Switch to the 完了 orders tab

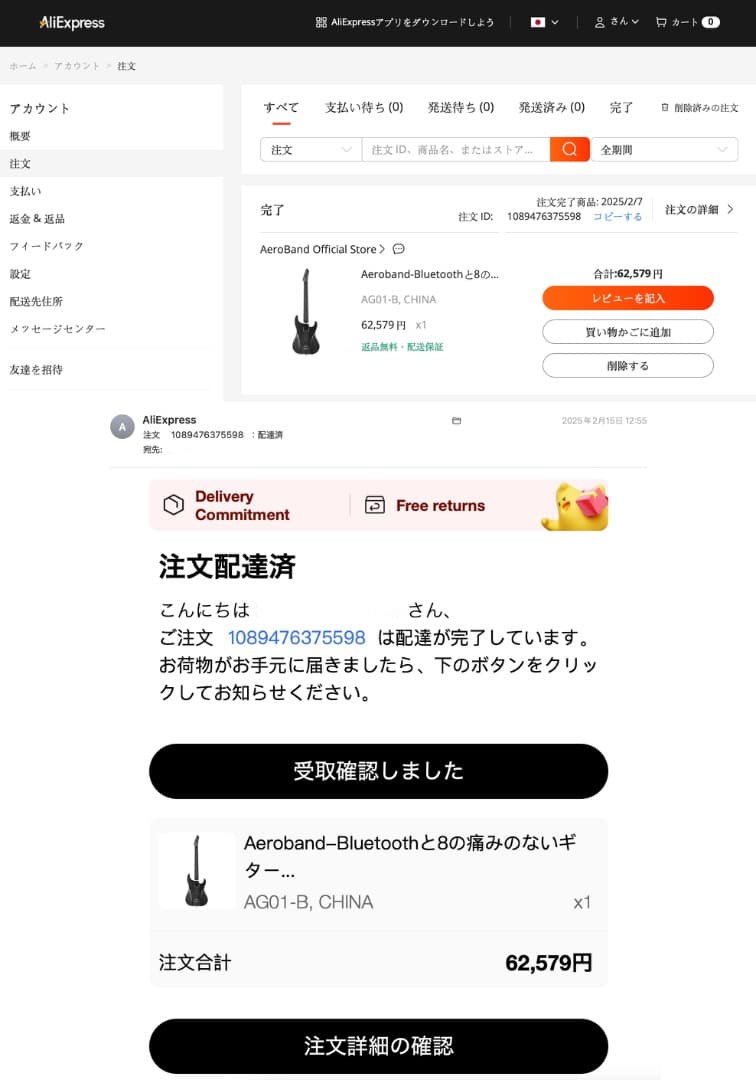click(621, 107)
